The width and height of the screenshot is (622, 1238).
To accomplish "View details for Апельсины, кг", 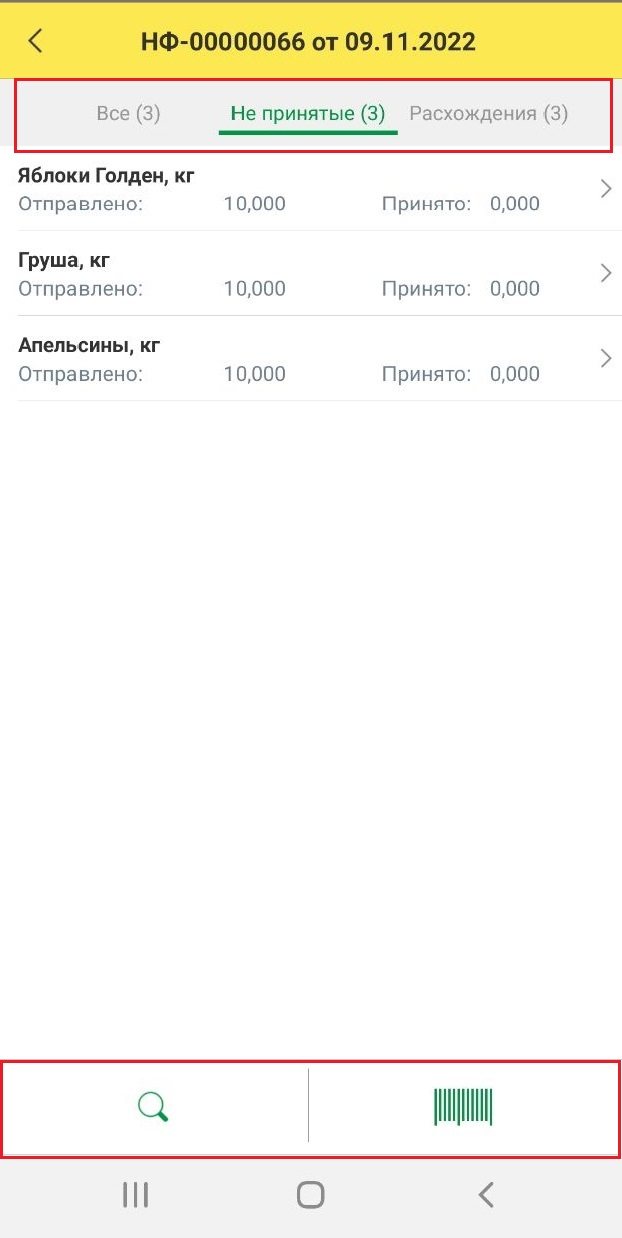I will (311, 359).
